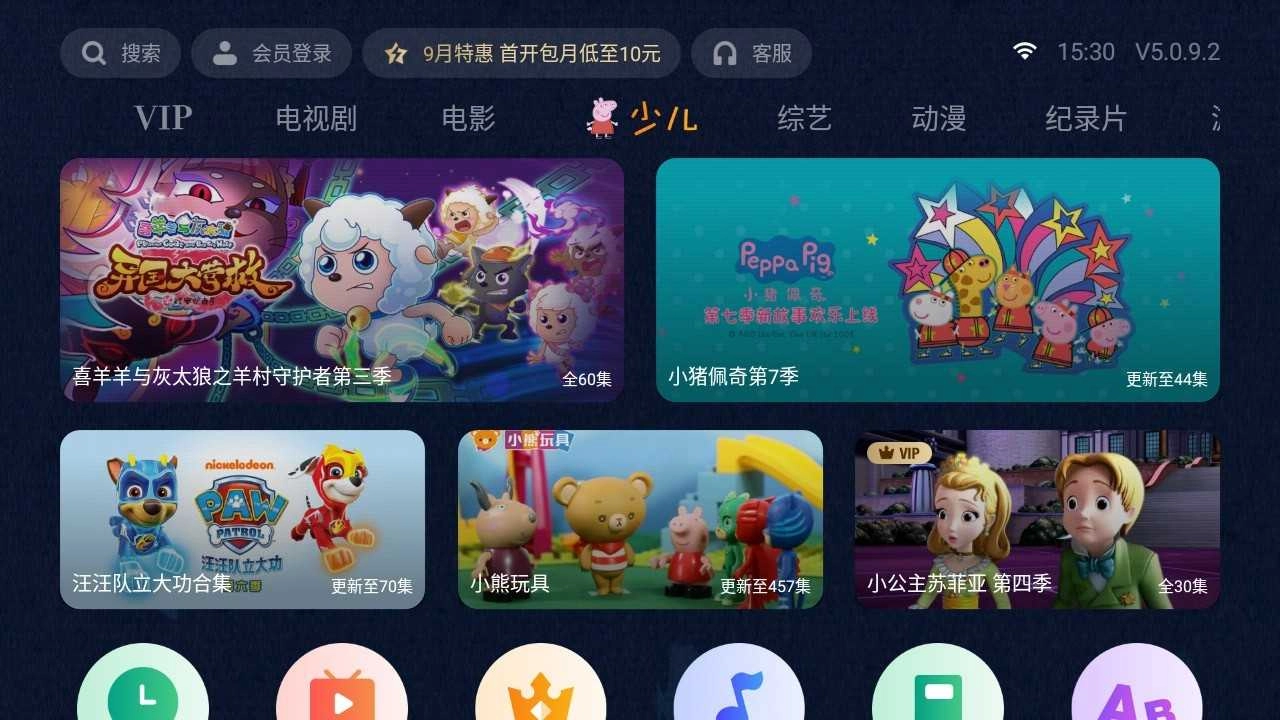Tap the gold crown icon
Viewport: 1280px width, 720px height.
pyautogui.click(x=540, y=690)
